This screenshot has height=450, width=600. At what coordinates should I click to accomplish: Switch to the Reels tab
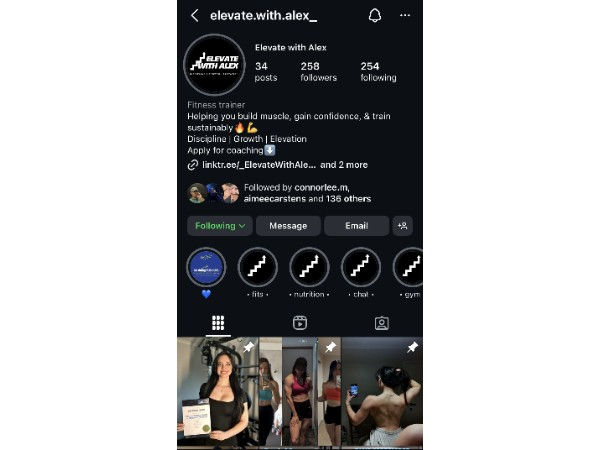click(x=299, y=323)
